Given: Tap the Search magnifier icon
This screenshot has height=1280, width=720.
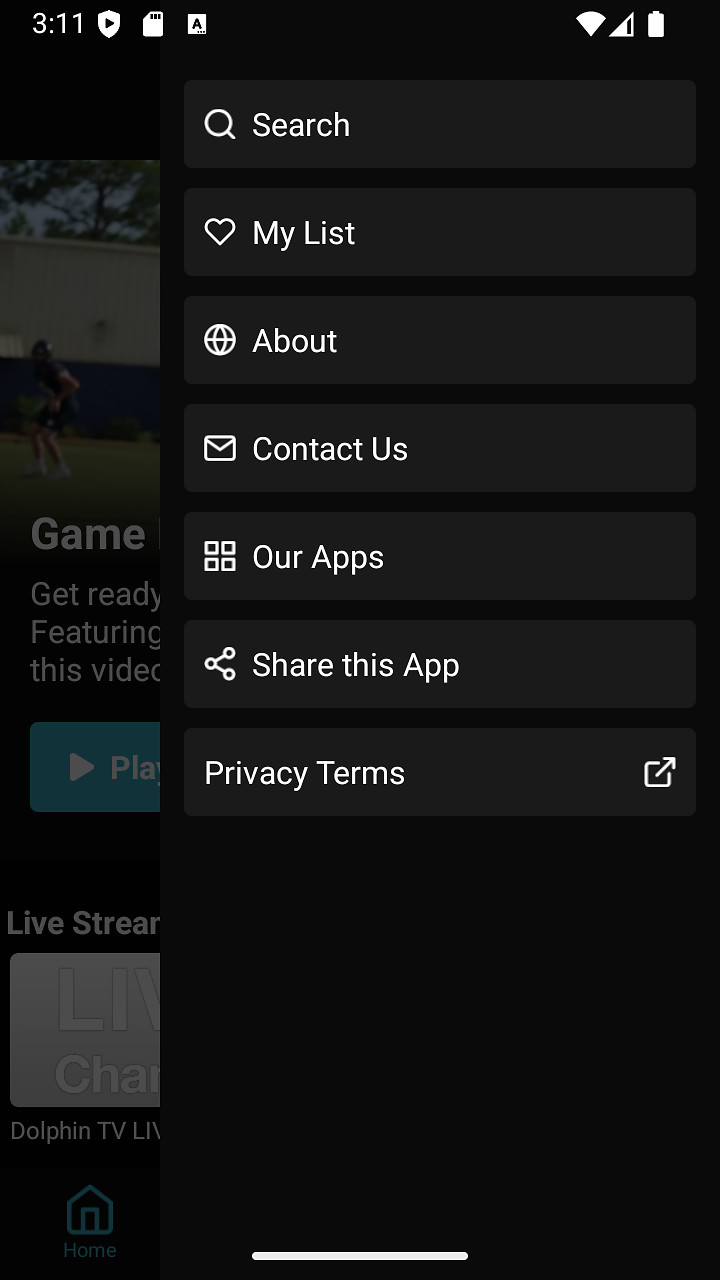Looking at the screenshot, I should coord(219,124).
